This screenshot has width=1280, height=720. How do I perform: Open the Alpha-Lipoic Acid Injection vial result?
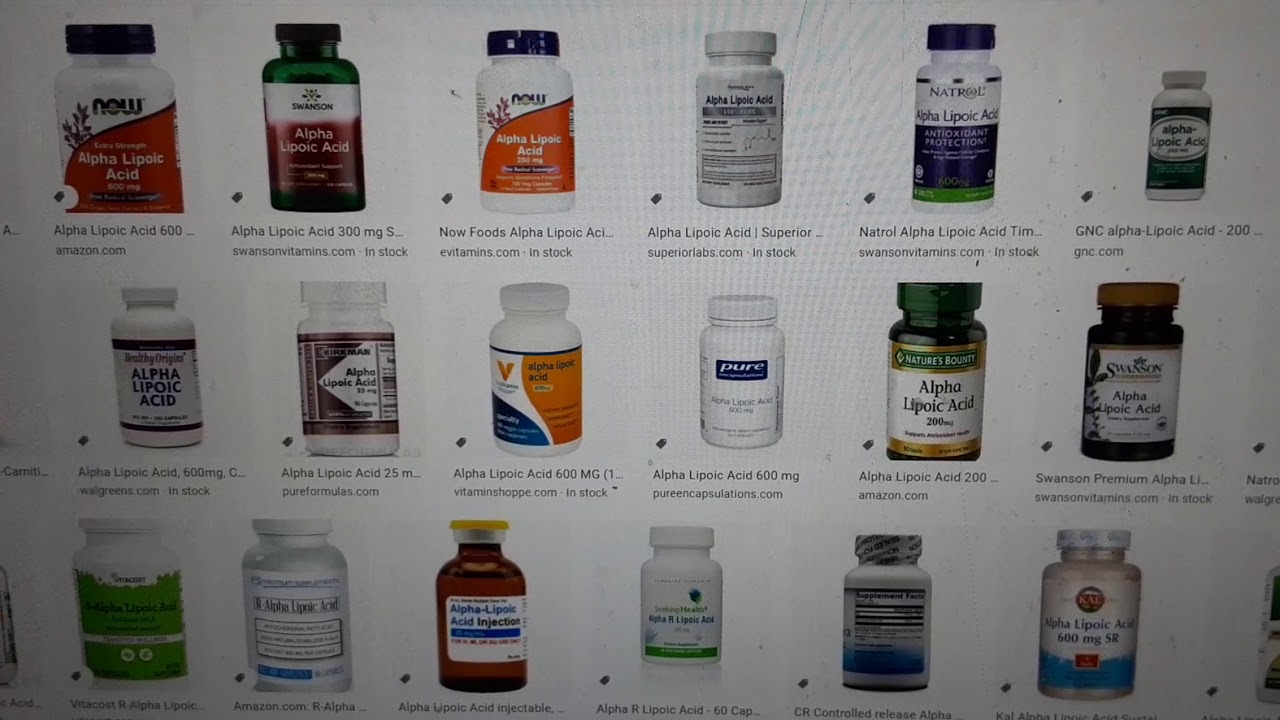coord(482,606)
